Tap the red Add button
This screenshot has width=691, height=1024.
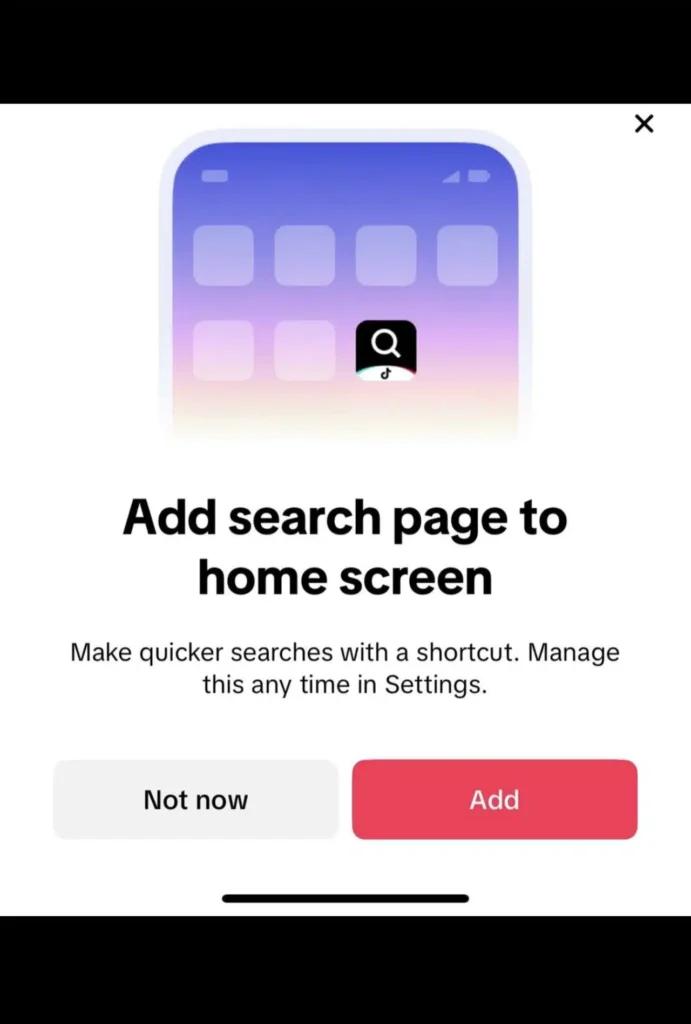pyautogui.click(x=494, y=799)
